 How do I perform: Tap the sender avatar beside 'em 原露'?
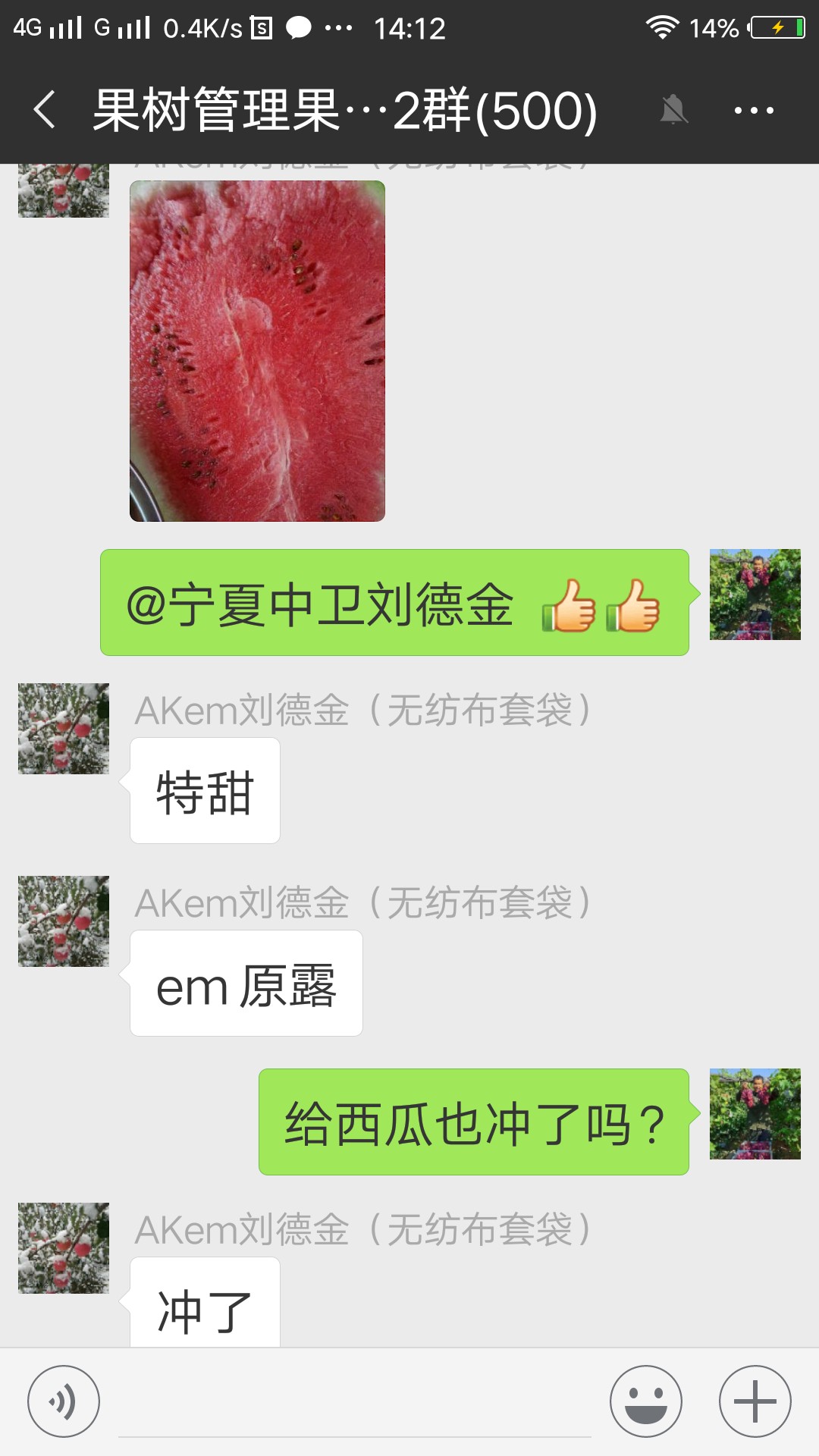[64, 921]
